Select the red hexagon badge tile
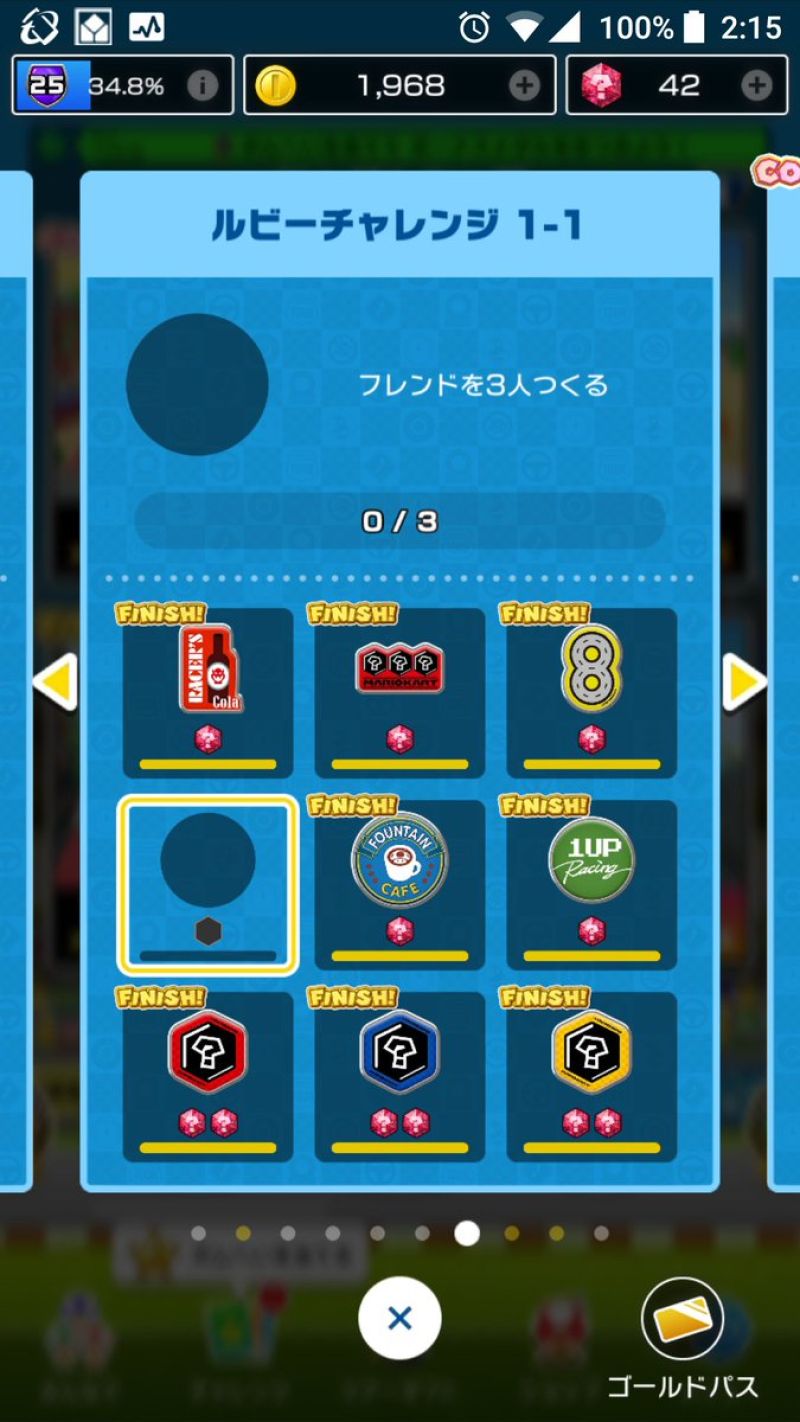The width and height of the screenshot is (800, 1422). [208, 1076]
